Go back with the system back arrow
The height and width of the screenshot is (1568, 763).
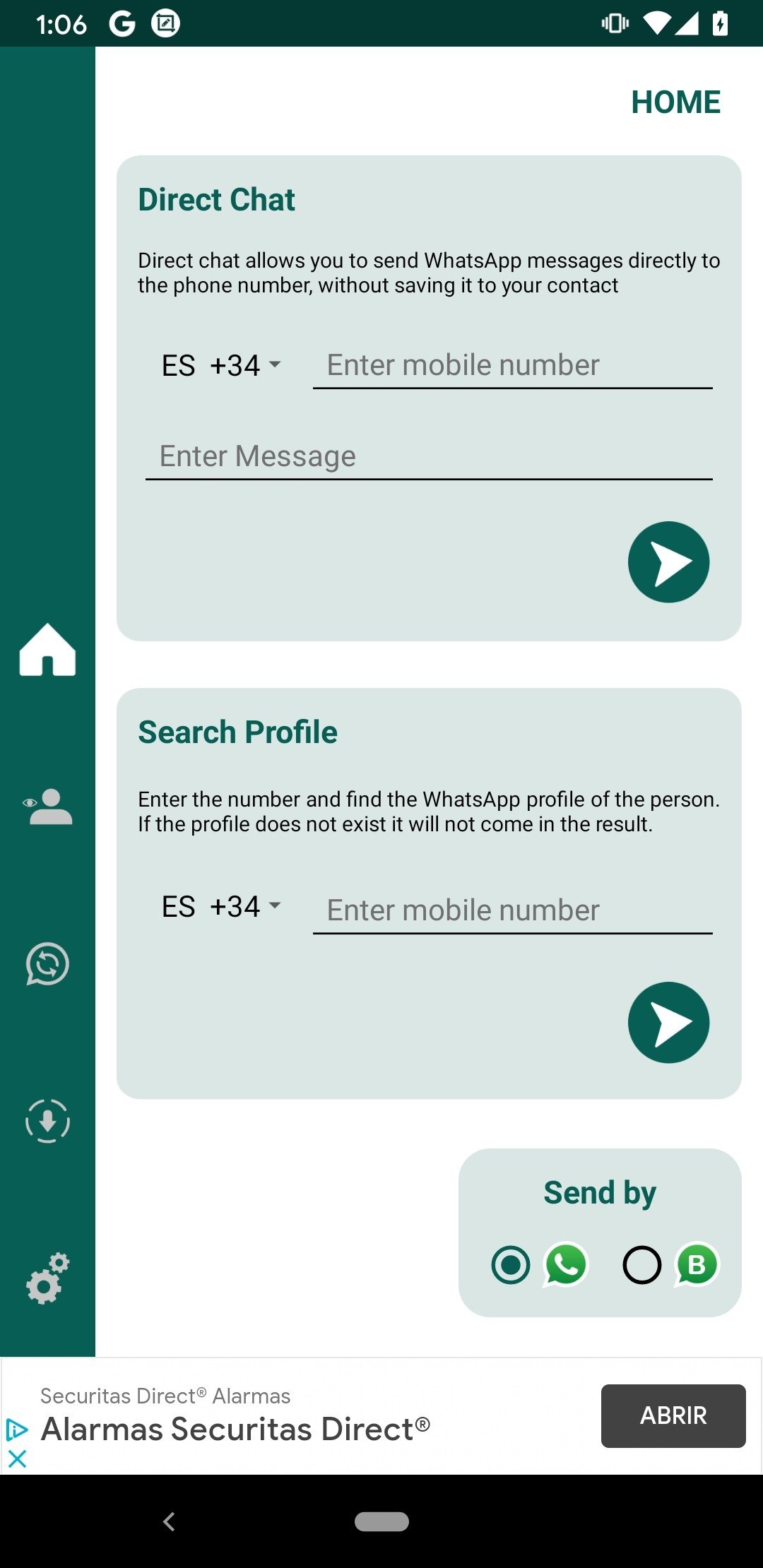[x=169, y=1521]
